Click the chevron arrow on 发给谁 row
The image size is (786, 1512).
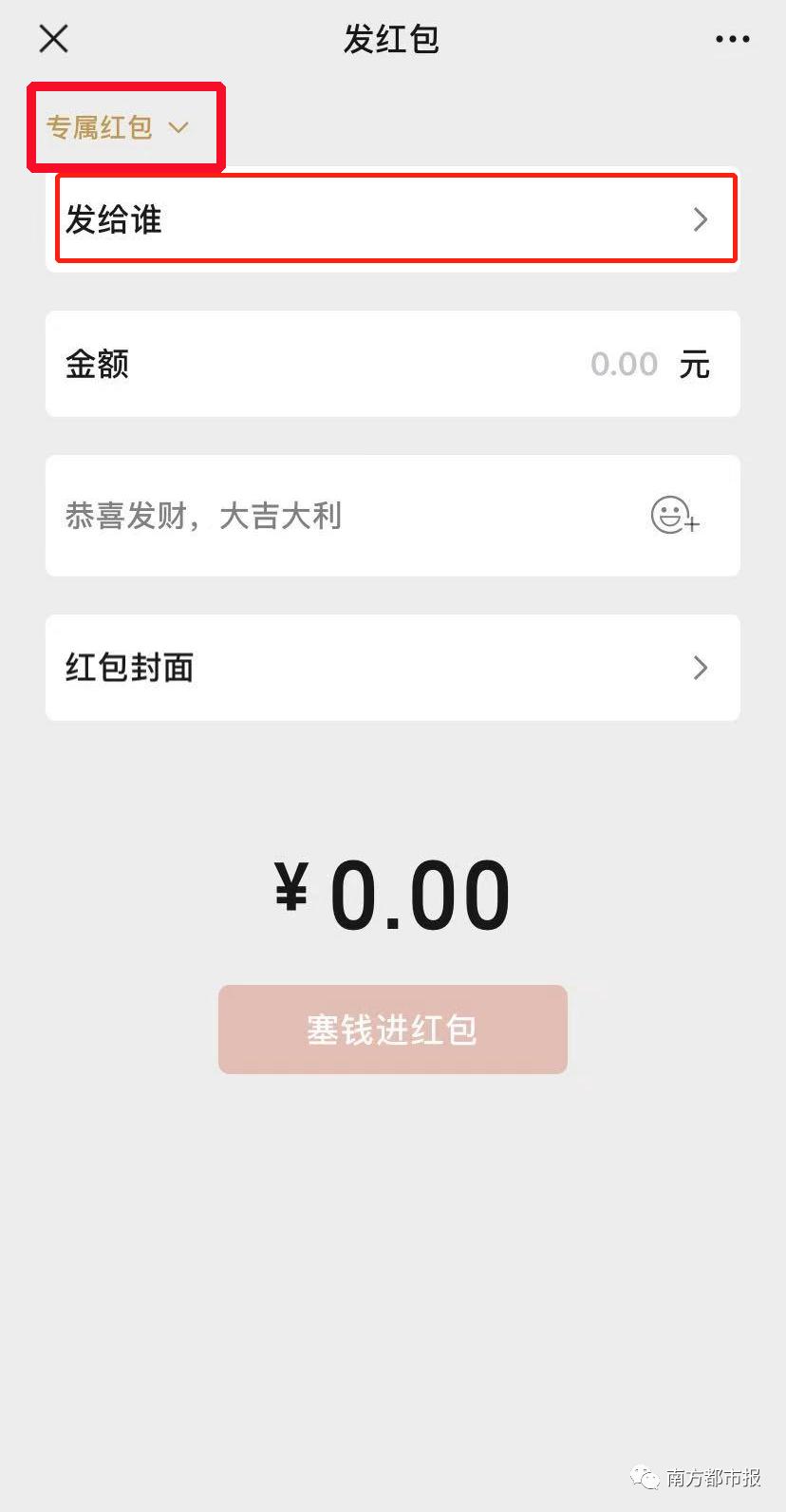(702, 218)
